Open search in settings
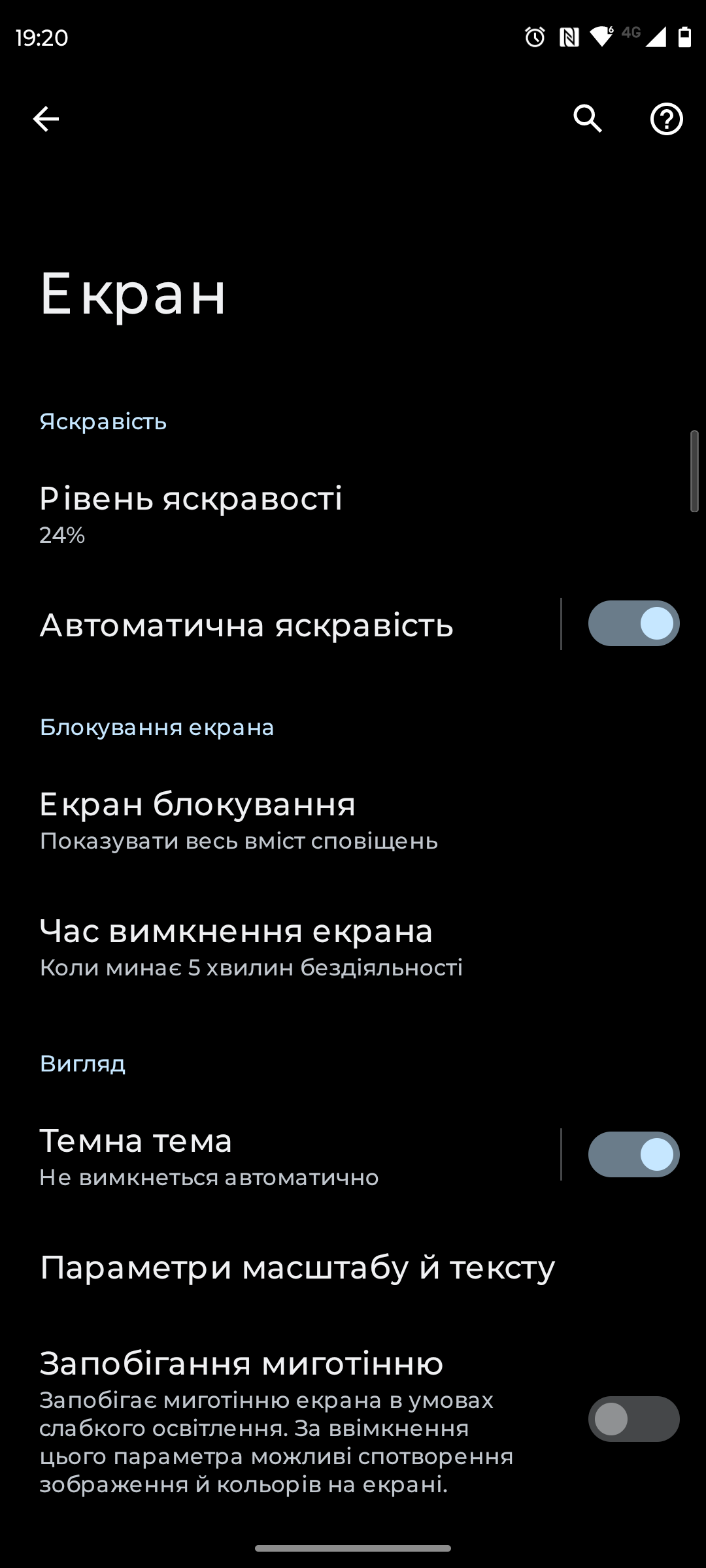The image size is (706, 1568). pyautogui.click(x=588, y=119)
